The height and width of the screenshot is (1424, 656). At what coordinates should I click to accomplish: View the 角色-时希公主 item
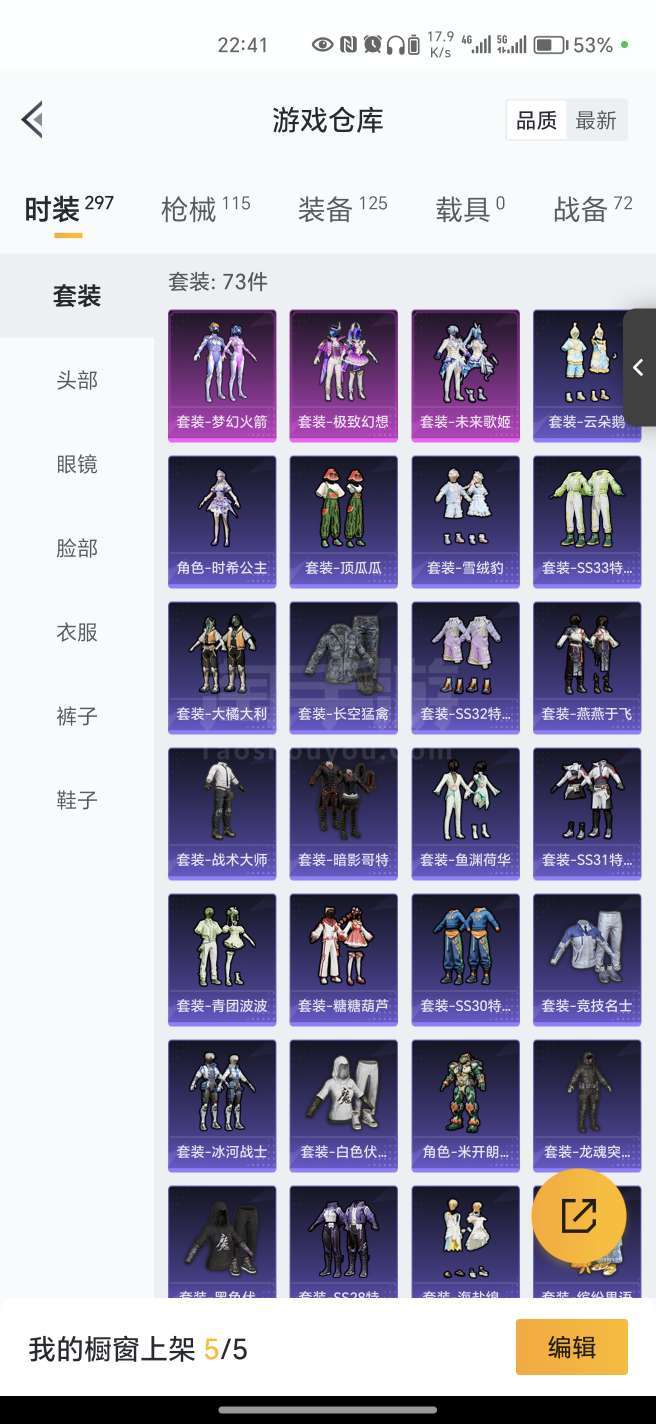[222, 521]
